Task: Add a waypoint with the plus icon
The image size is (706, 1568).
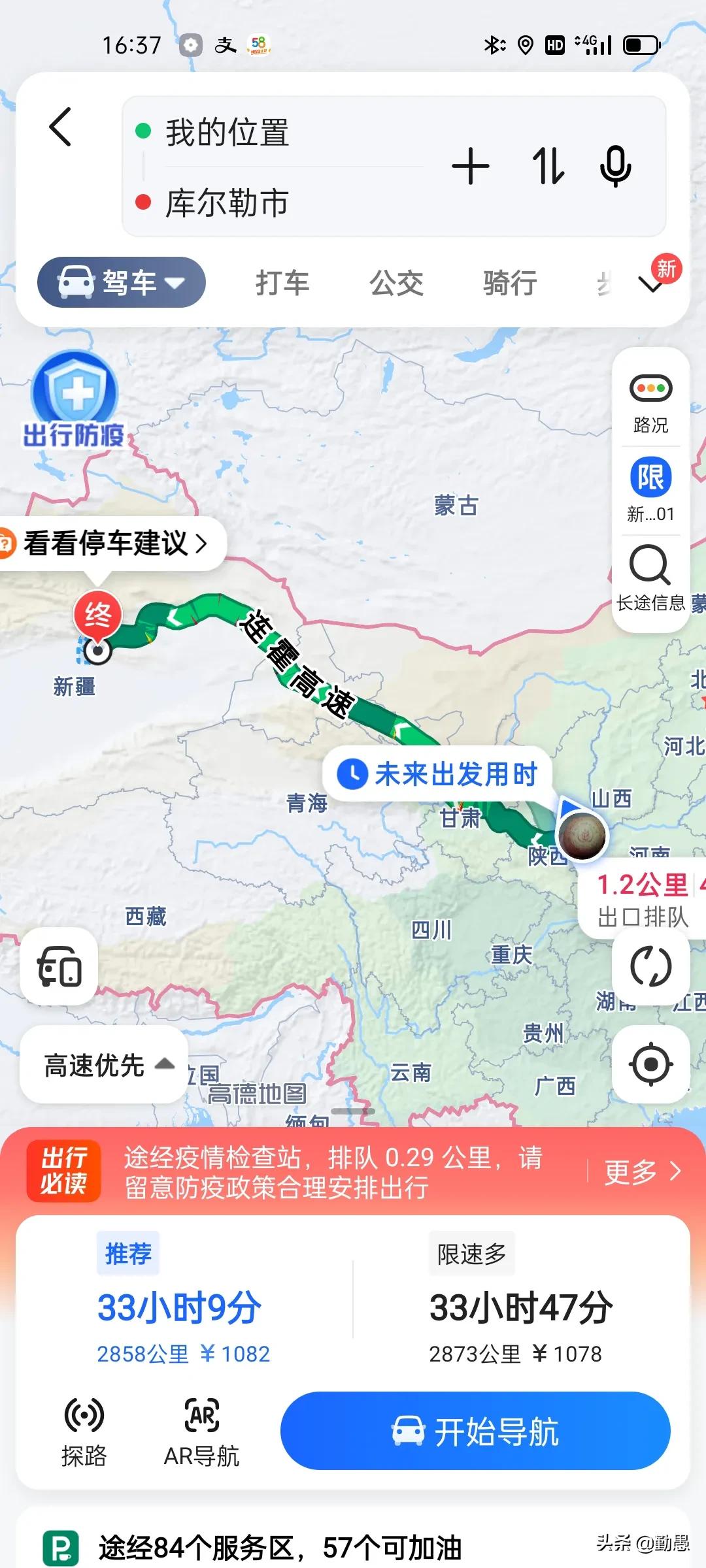Action: tap(470, 167)
